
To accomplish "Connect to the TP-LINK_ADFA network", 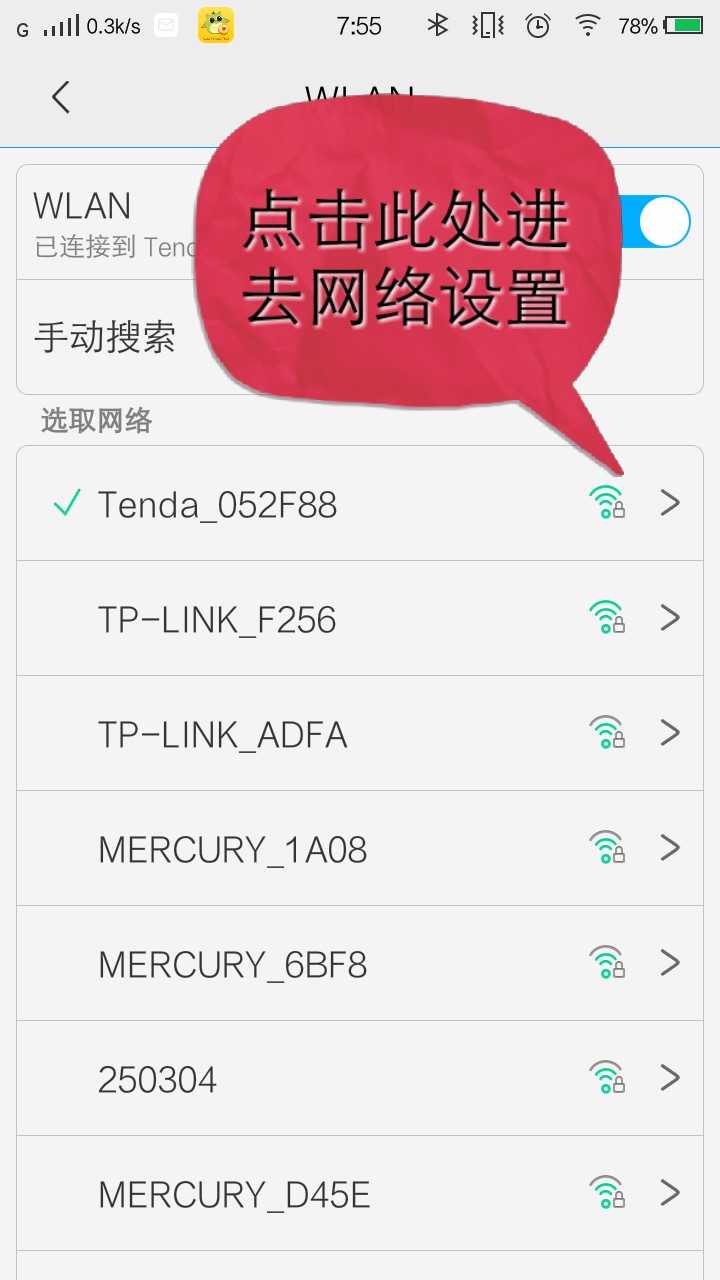I will pyautogui.click(x=222, y=735).
